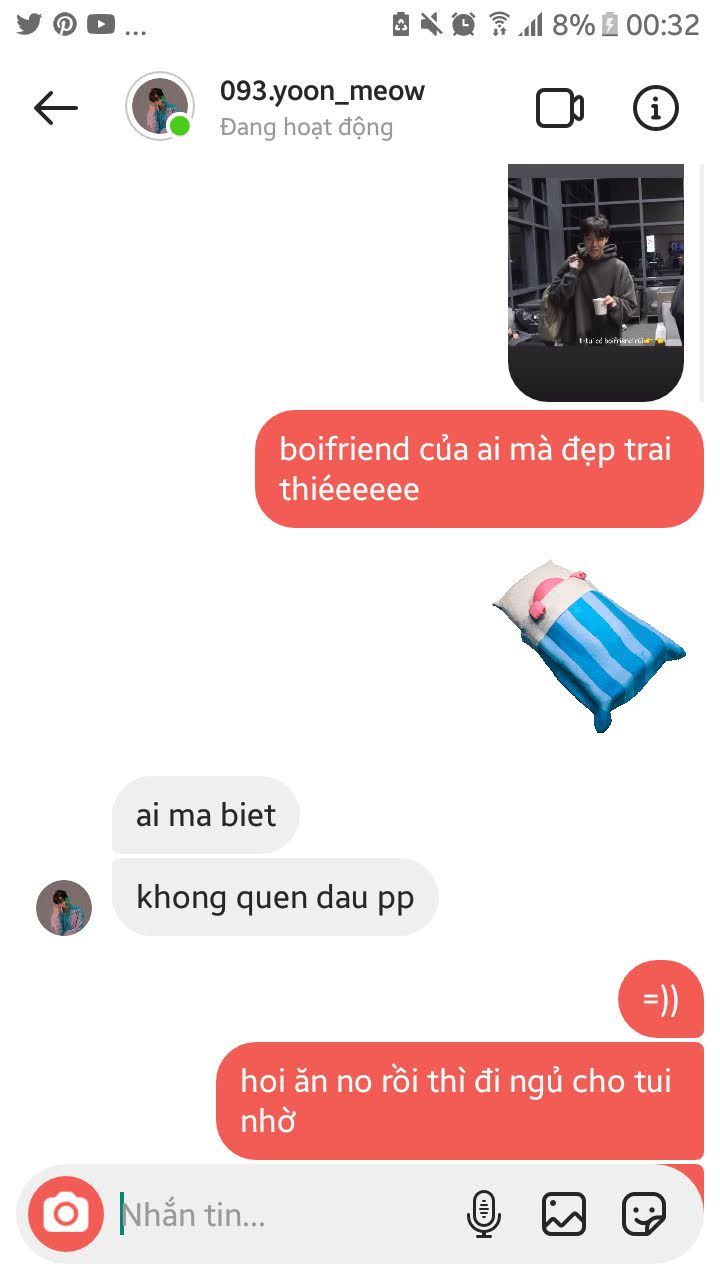Image resolution: width=720 pixels, height=1280 pixels.
Task: Launch the camera from message bar
Action: tap(66, 1214)
